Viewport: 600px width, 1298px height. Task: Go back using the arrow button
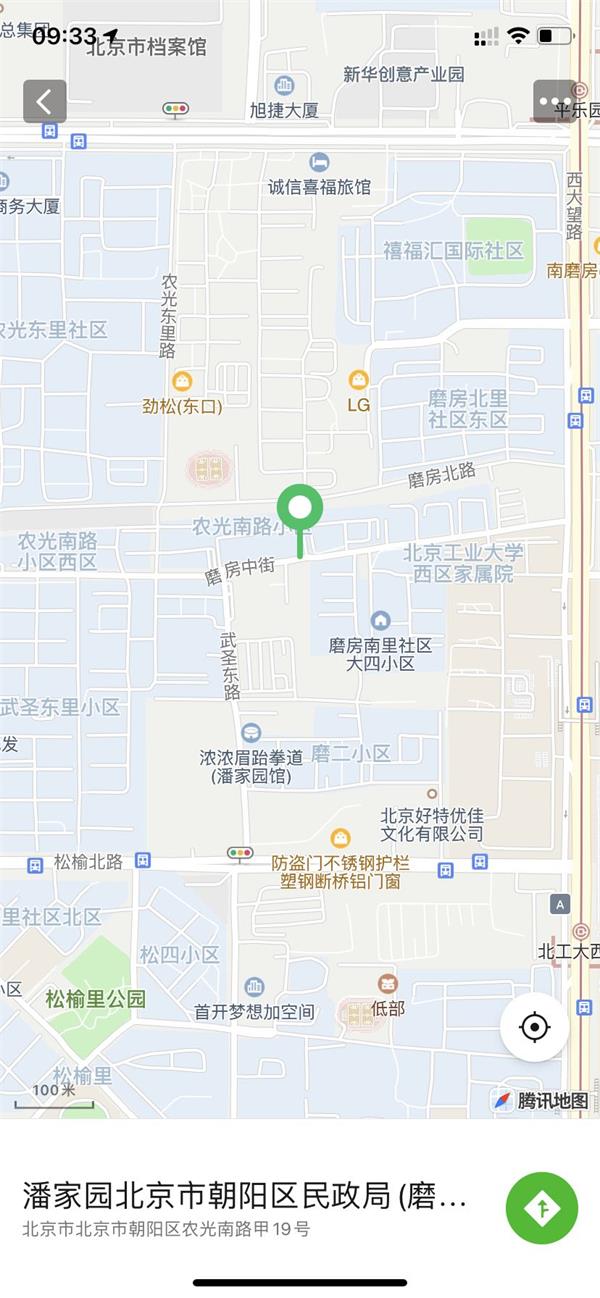(45, 101)
